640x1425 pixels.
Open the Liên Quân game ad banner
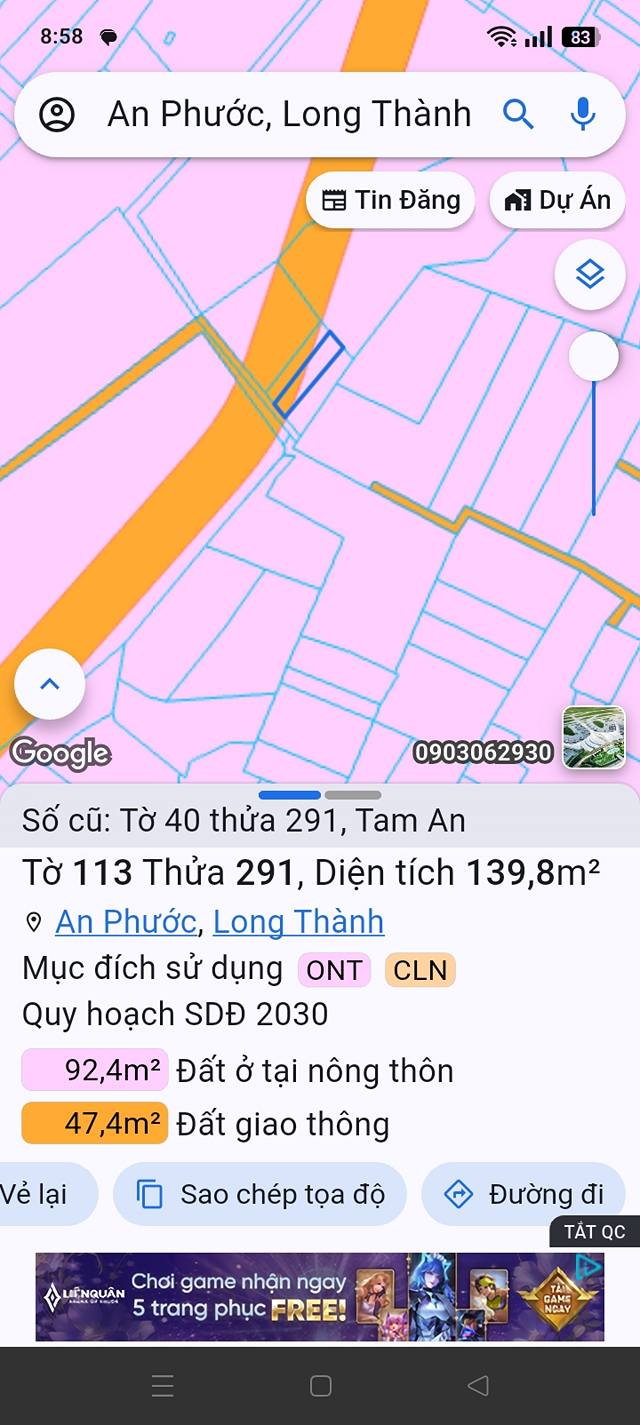point(320,1296)
